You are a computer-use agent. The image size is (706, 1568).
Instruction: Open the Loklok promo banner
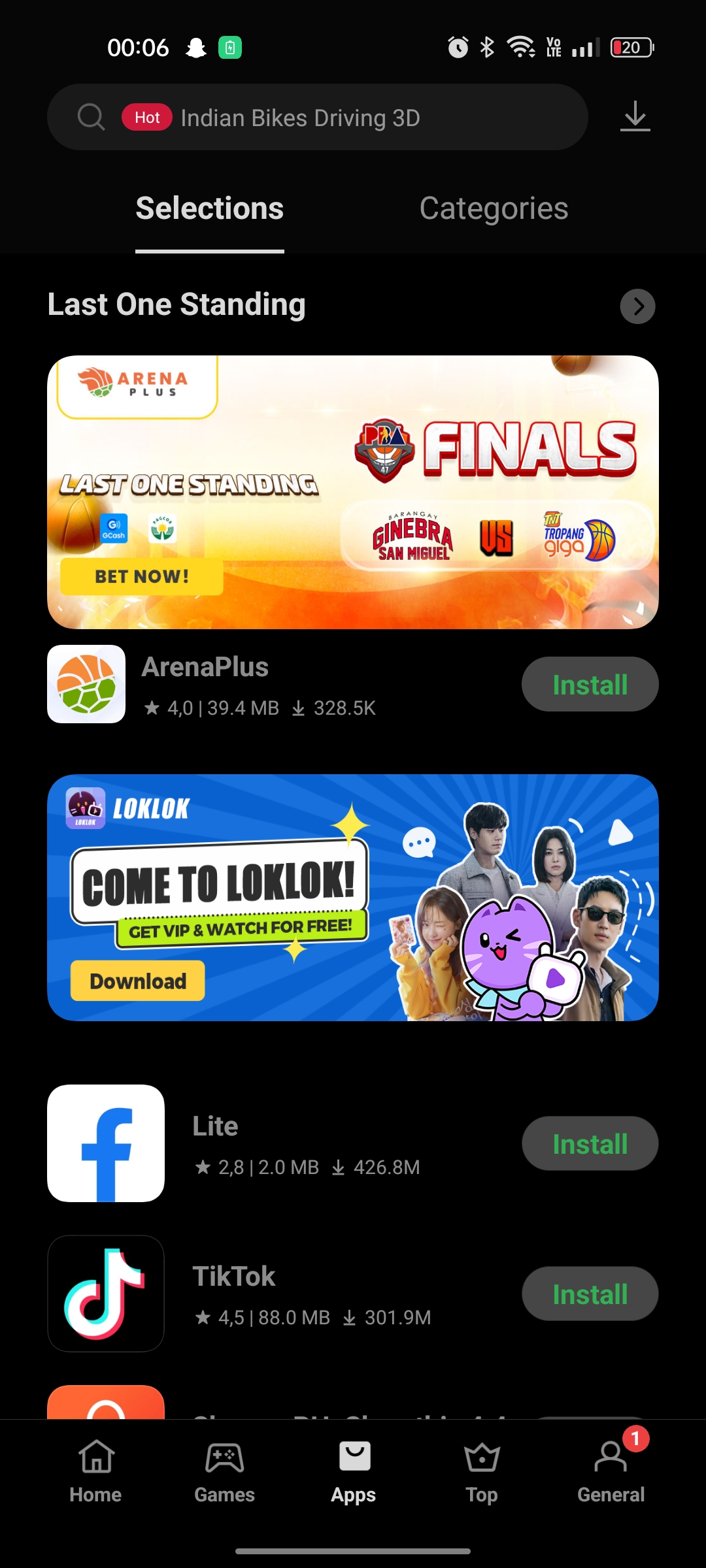(x=353, y=898)
